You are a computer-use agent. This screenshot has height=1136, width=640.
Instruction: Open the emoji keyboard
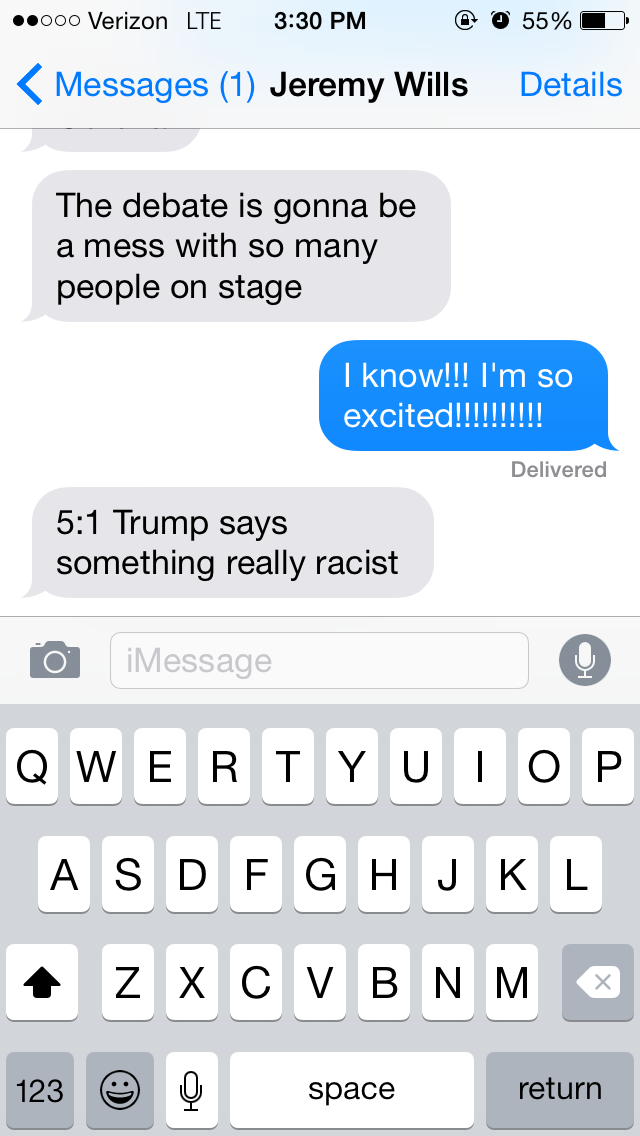118,1089
